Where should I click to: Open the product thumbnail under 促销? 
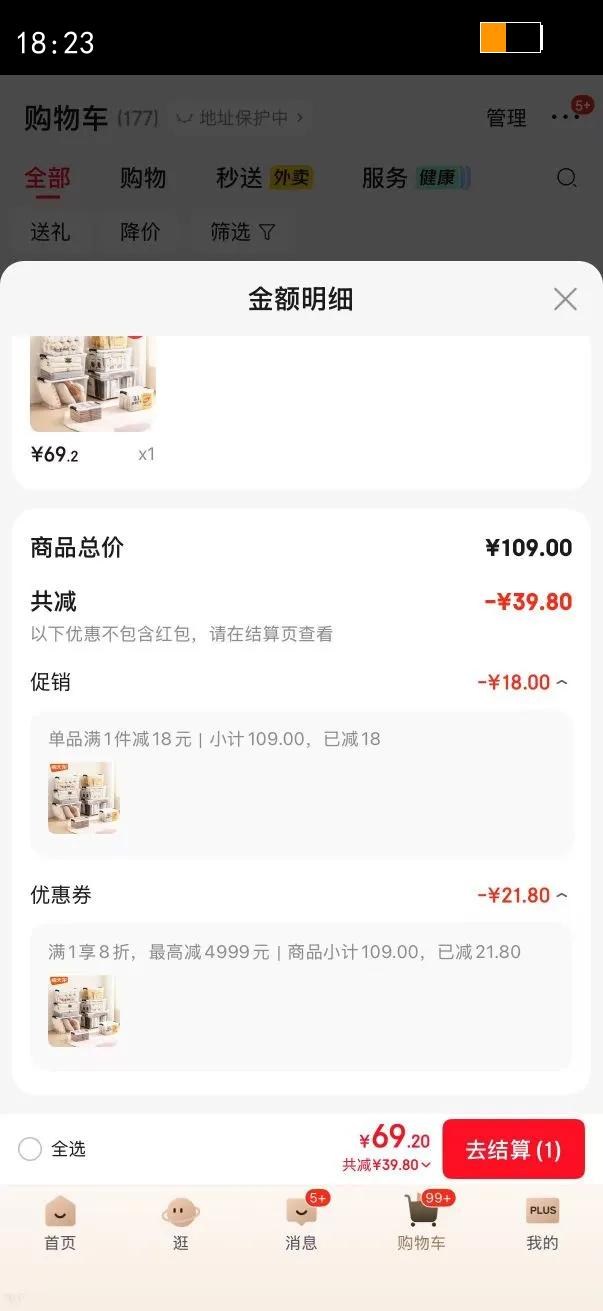(82, 798)
